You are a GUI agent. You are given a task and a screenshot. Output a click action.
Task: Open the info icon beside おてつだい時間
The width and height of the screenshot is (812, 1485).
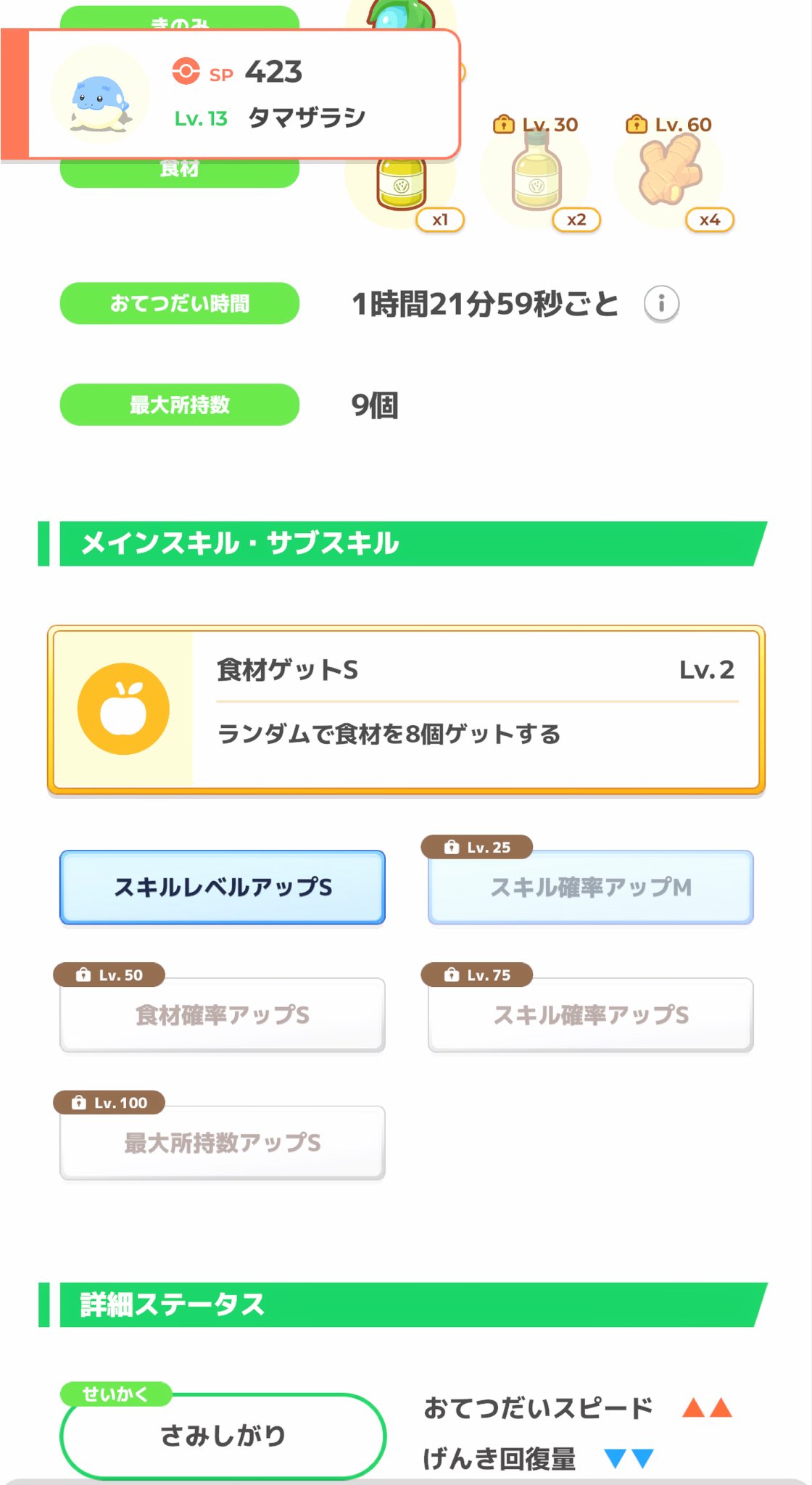coord(661,304)
